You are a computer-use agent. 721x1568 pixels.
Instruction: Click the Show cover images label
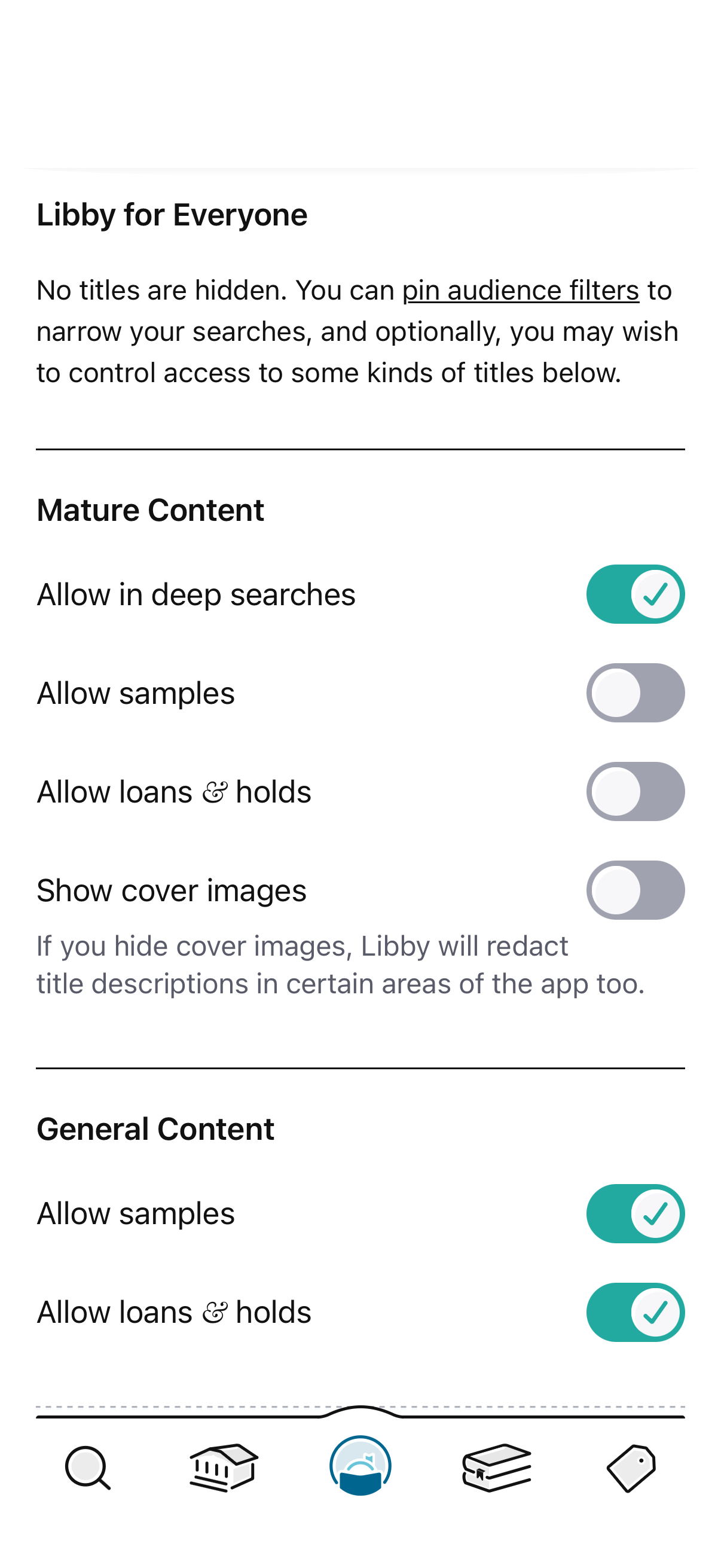(x=171, y=890)
